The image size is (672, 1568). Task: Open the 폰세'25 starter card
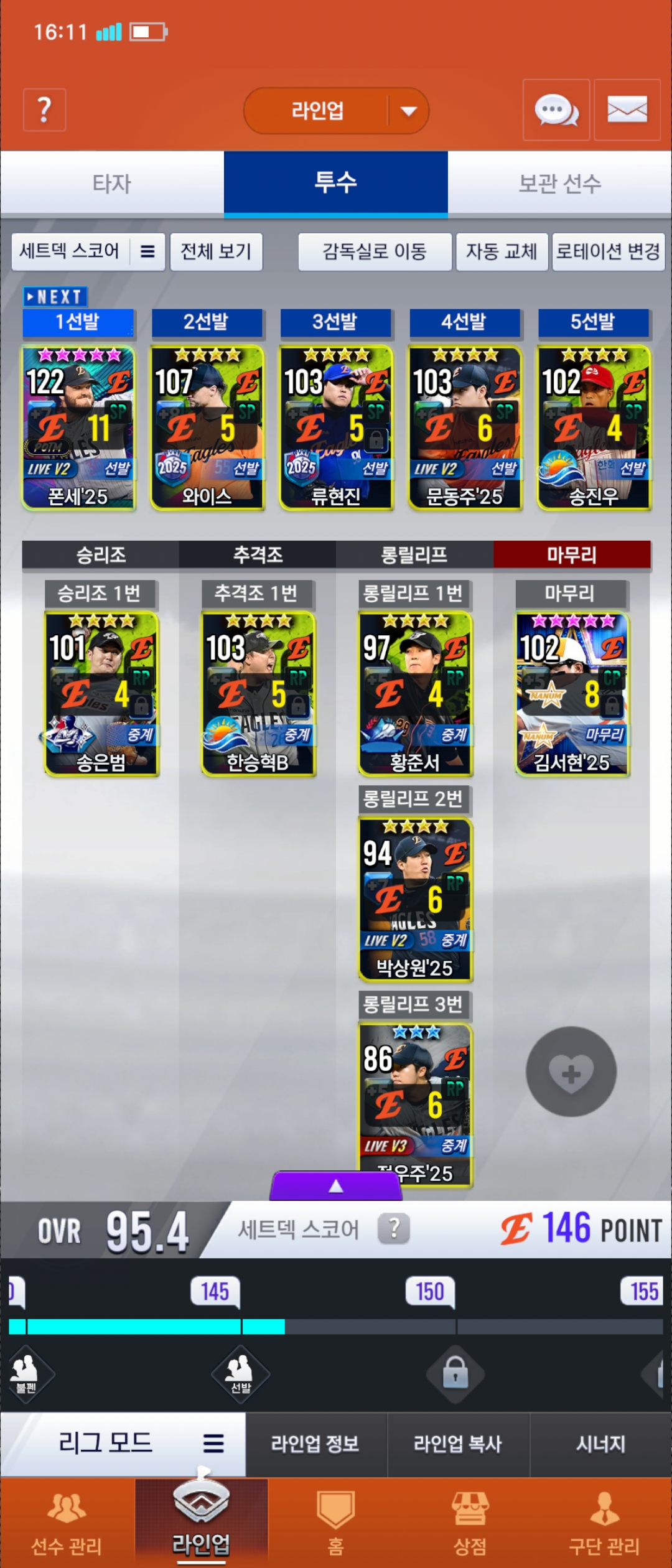[78, 427]
